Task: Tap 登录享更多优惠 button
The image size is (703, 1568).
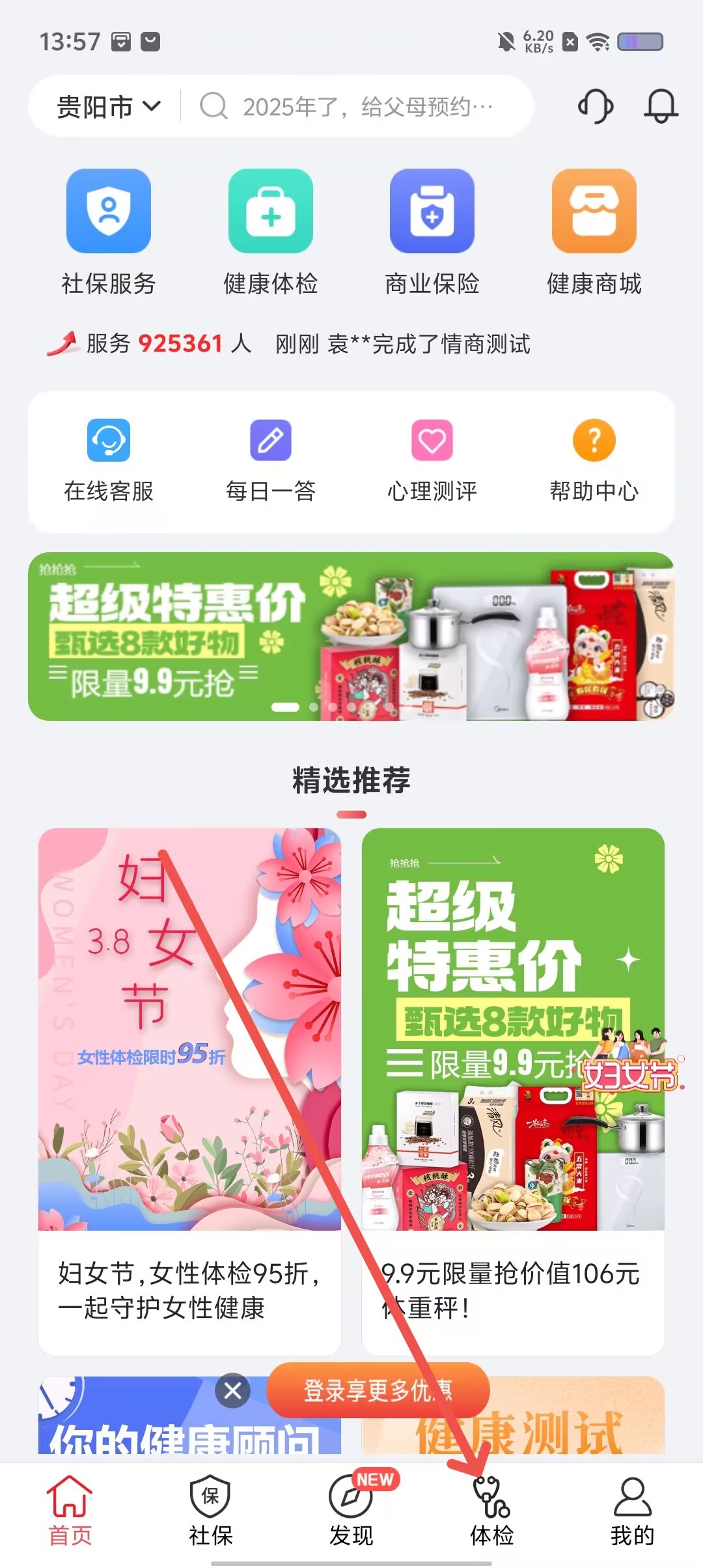Action: [x=378, y=1390]
